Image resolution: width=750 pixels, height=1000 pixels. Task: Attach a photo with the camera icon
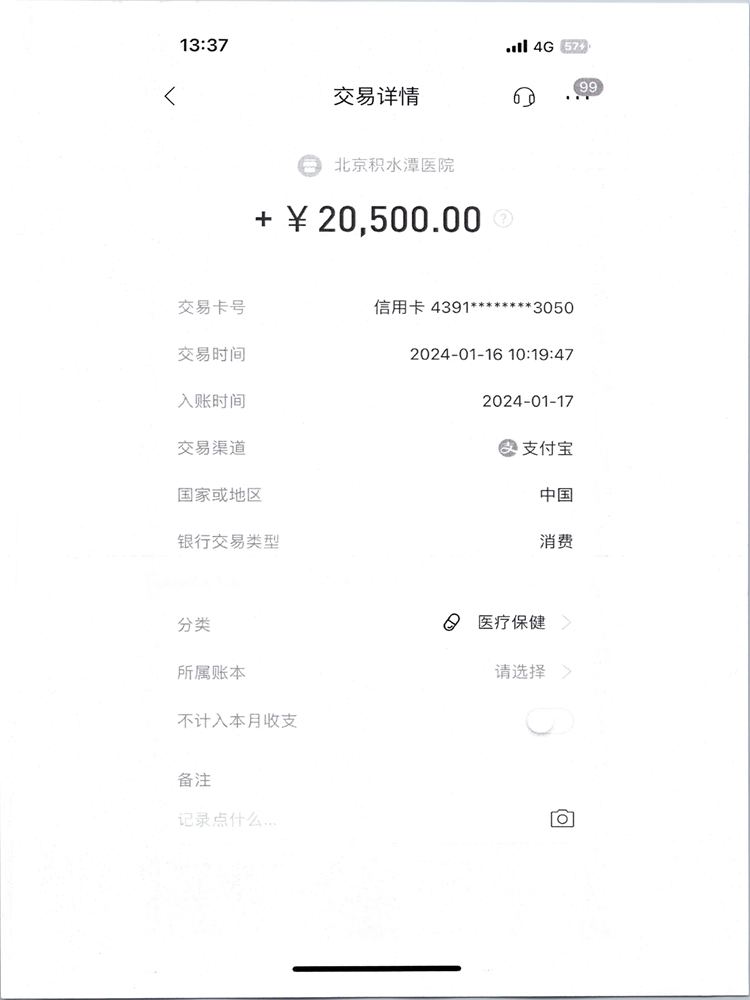562,819
